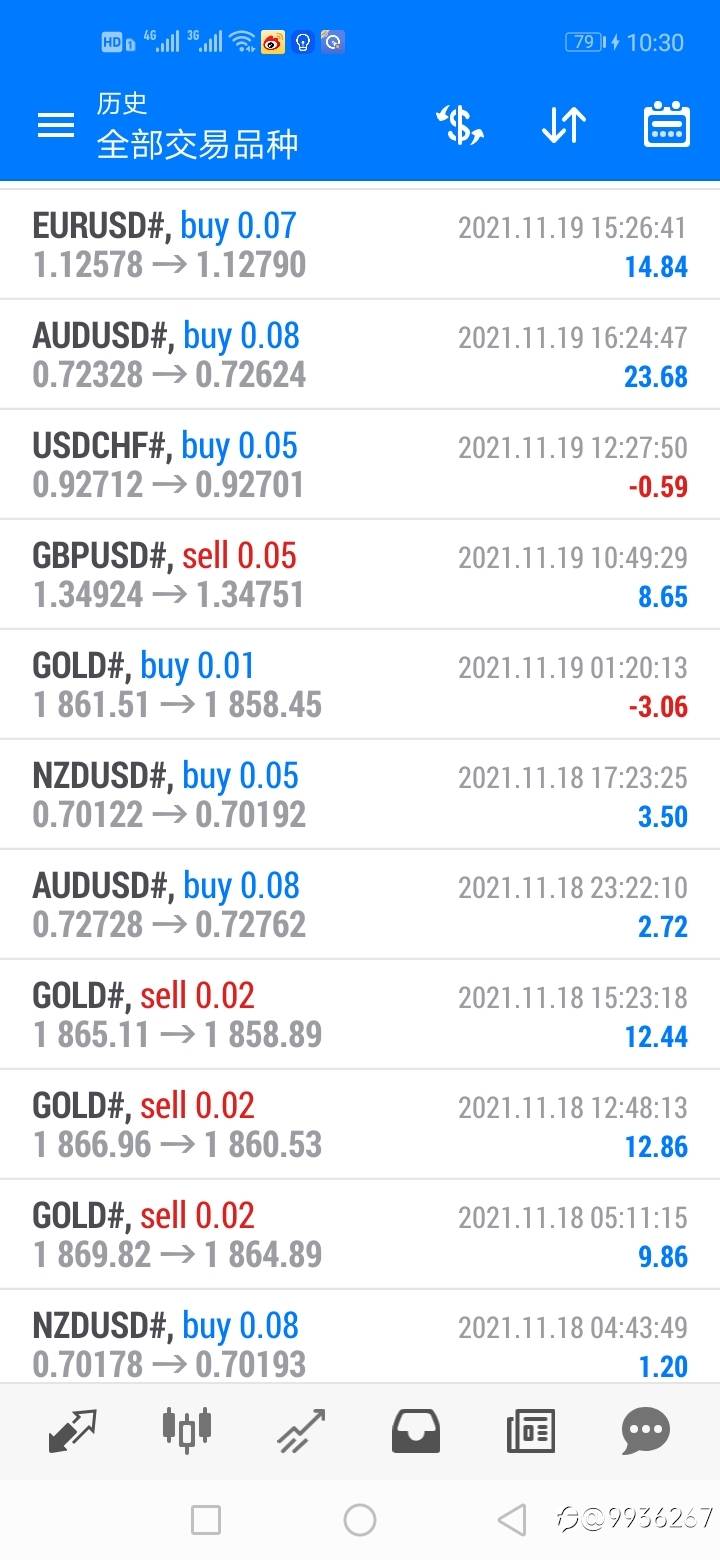This screenshot has width=720, height=1560.
Task: Go back using the system back button
Action: (x=512, y=1521)
